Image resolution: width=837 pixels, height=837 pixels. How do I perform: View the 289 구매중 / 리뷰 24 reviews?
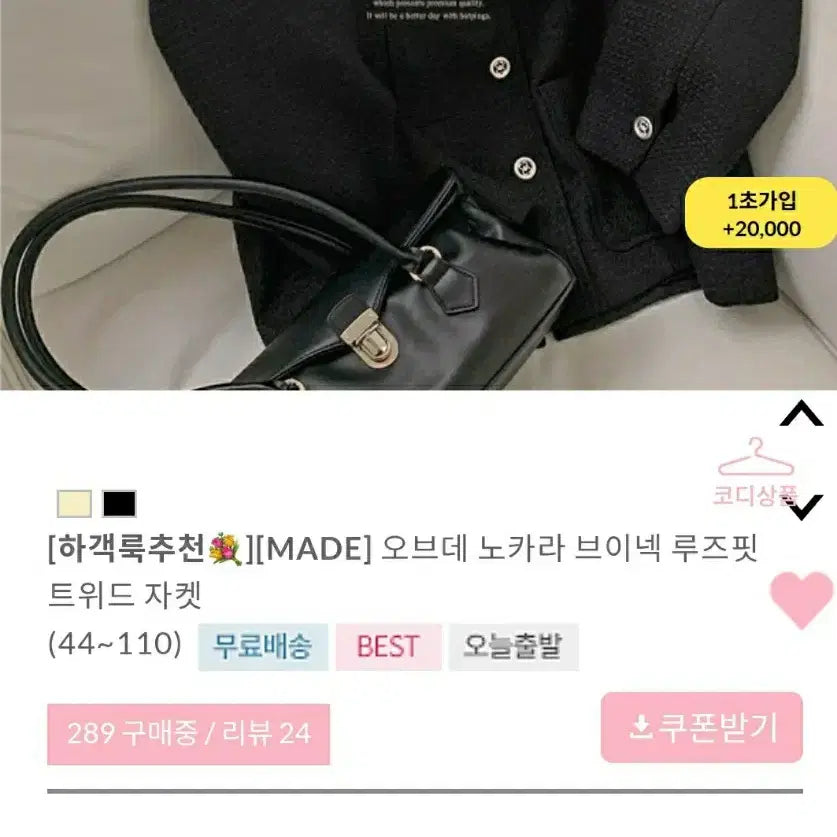[x=189, y=734]
